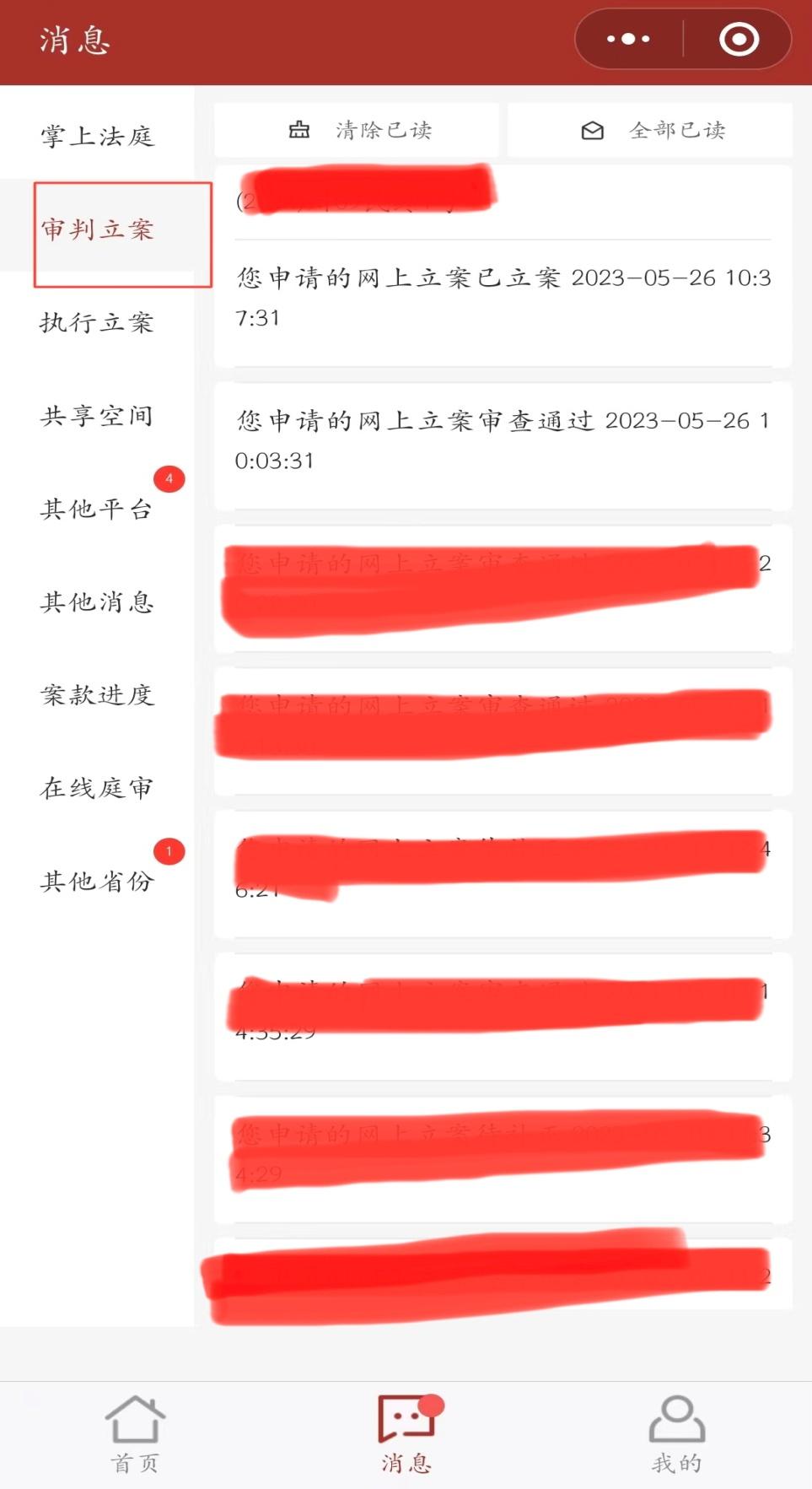Switch to 在线庭审 category
This screenshot has height=1489, width=812.
click(x=97, y=788)
